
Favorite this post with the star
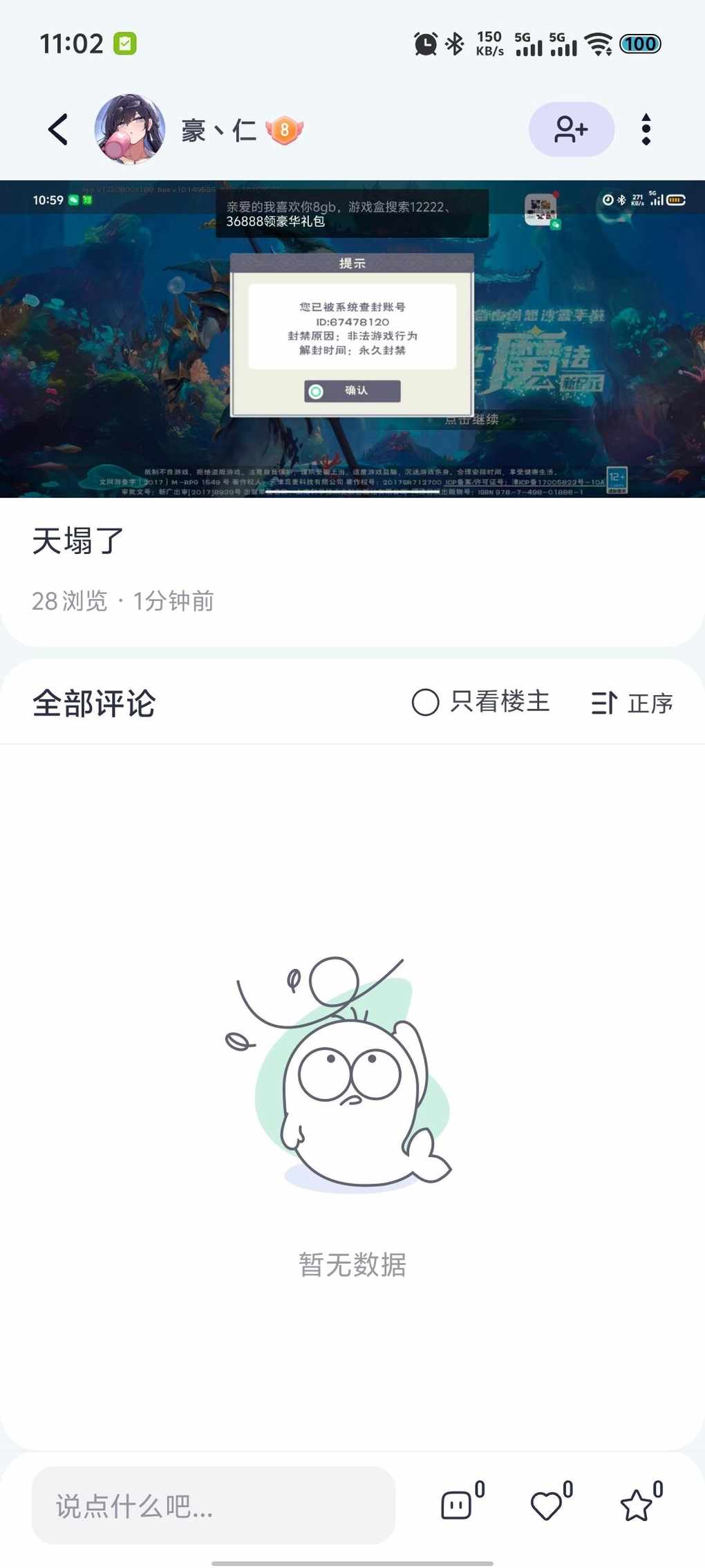pyautogui.click(x=636, y=1505)
